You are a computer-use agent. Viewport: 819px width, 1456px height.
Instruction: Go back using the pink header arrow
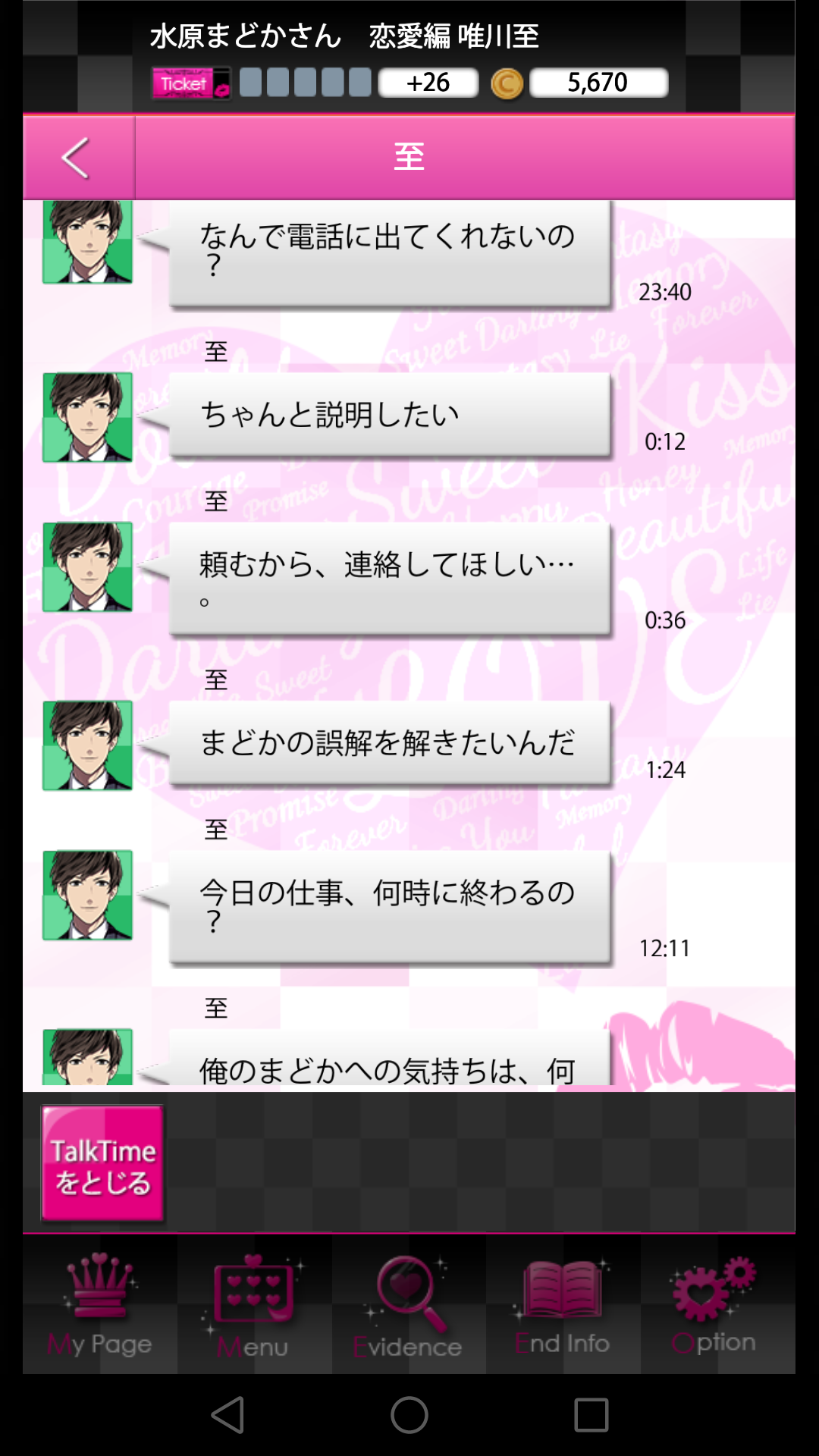(77, 158)
